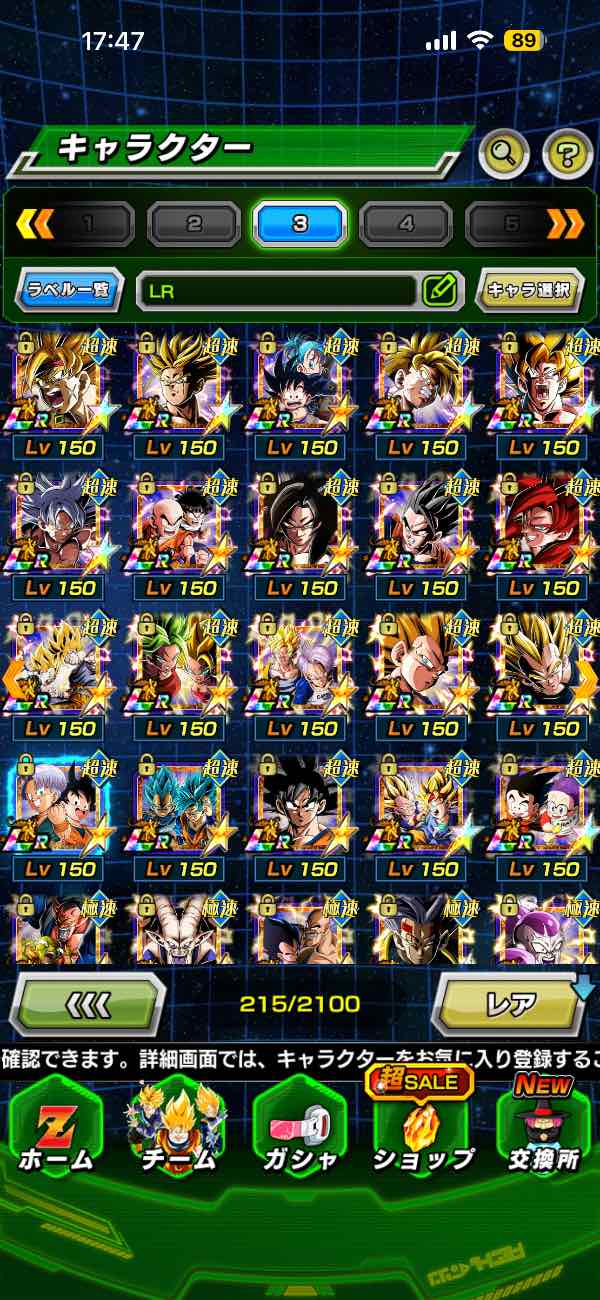The image size is (600, 1300).
Task: Open the レア sort button
Action: click(510, 1003)
